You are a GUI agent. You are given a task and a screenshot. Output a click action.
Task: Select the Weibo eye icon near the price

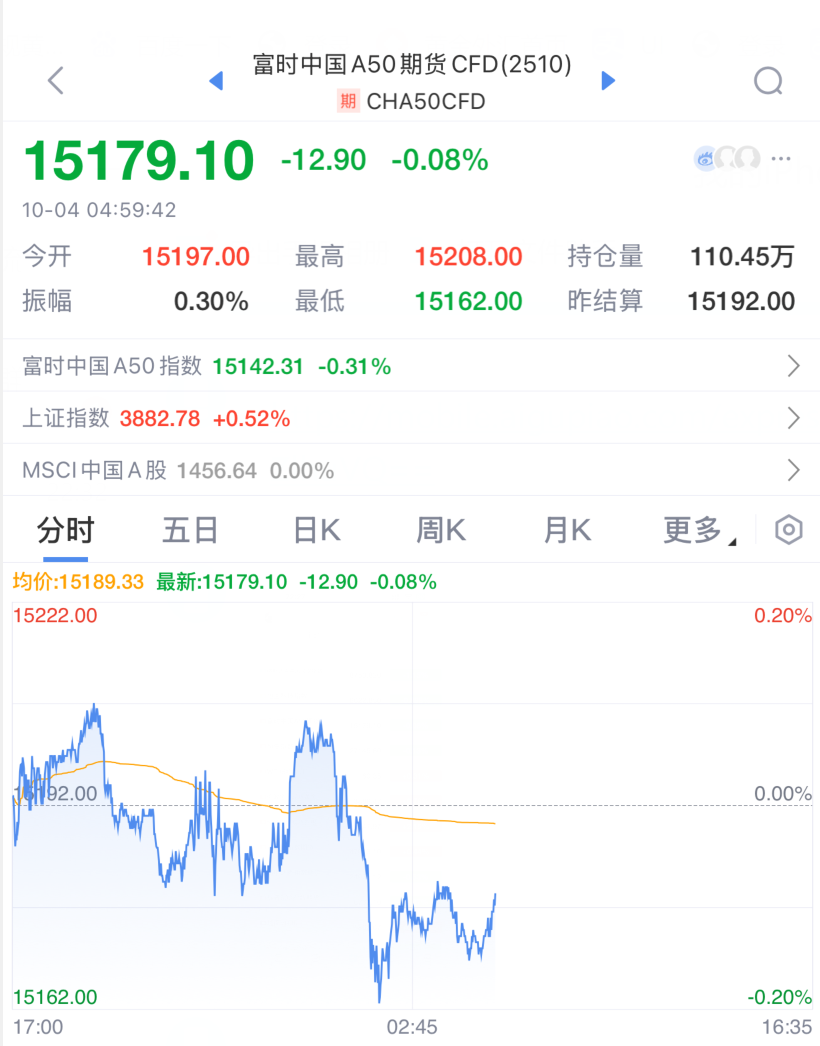coord(707,158)
